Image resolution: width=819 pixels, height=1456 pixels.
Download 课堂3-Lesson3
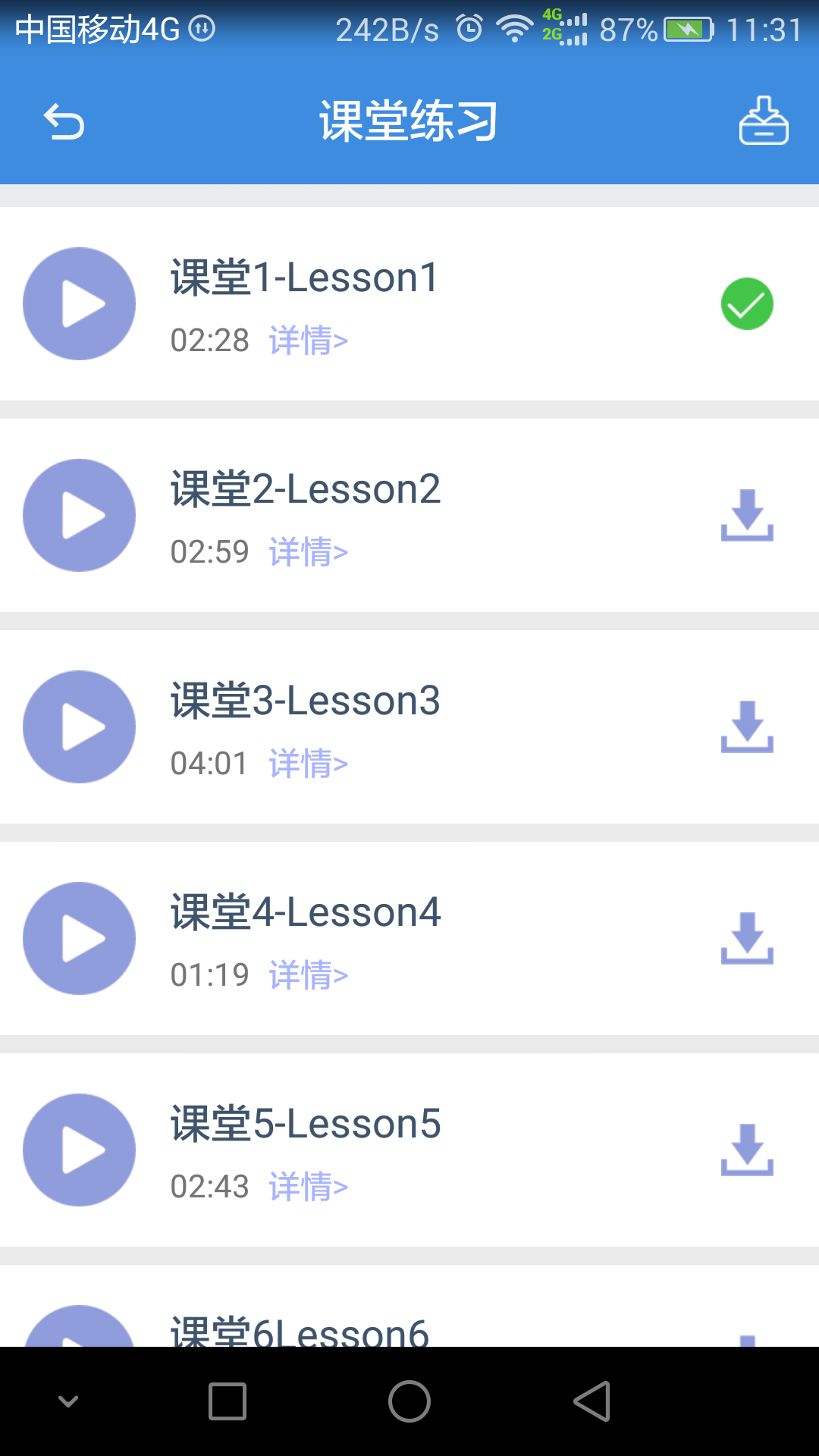(747, 726)
